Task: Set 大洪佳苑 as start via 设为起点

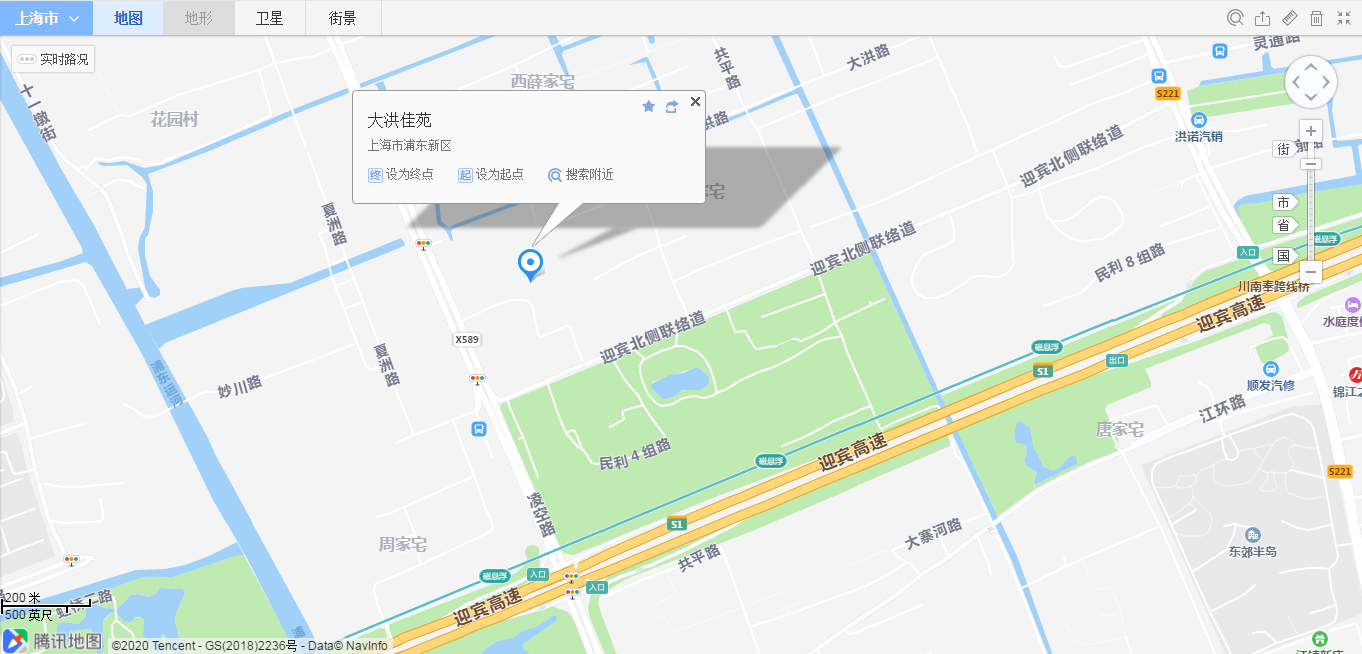Action: click(491, 174)
